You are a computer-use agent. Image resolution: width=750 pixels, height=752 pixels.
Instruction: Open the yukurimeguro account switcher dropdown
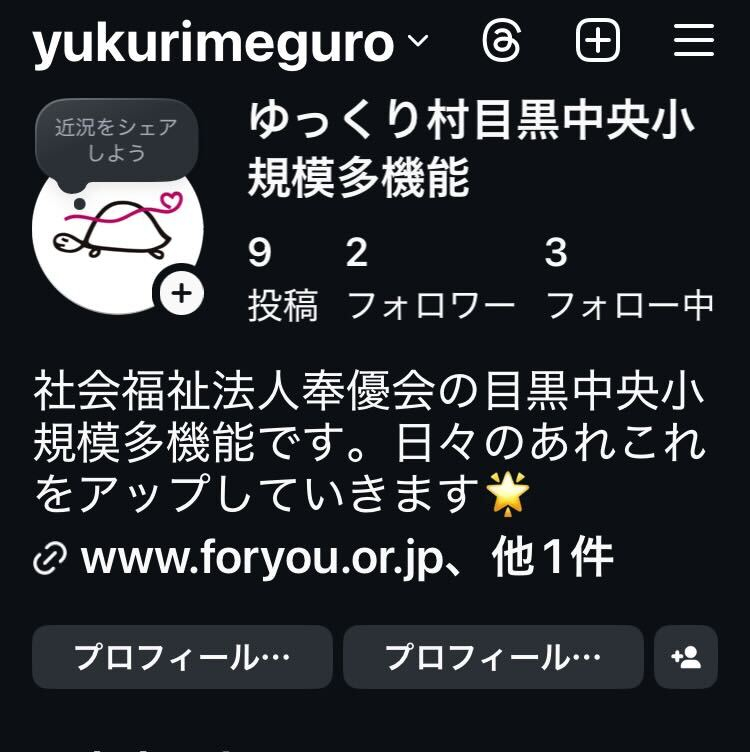(230, 43)
